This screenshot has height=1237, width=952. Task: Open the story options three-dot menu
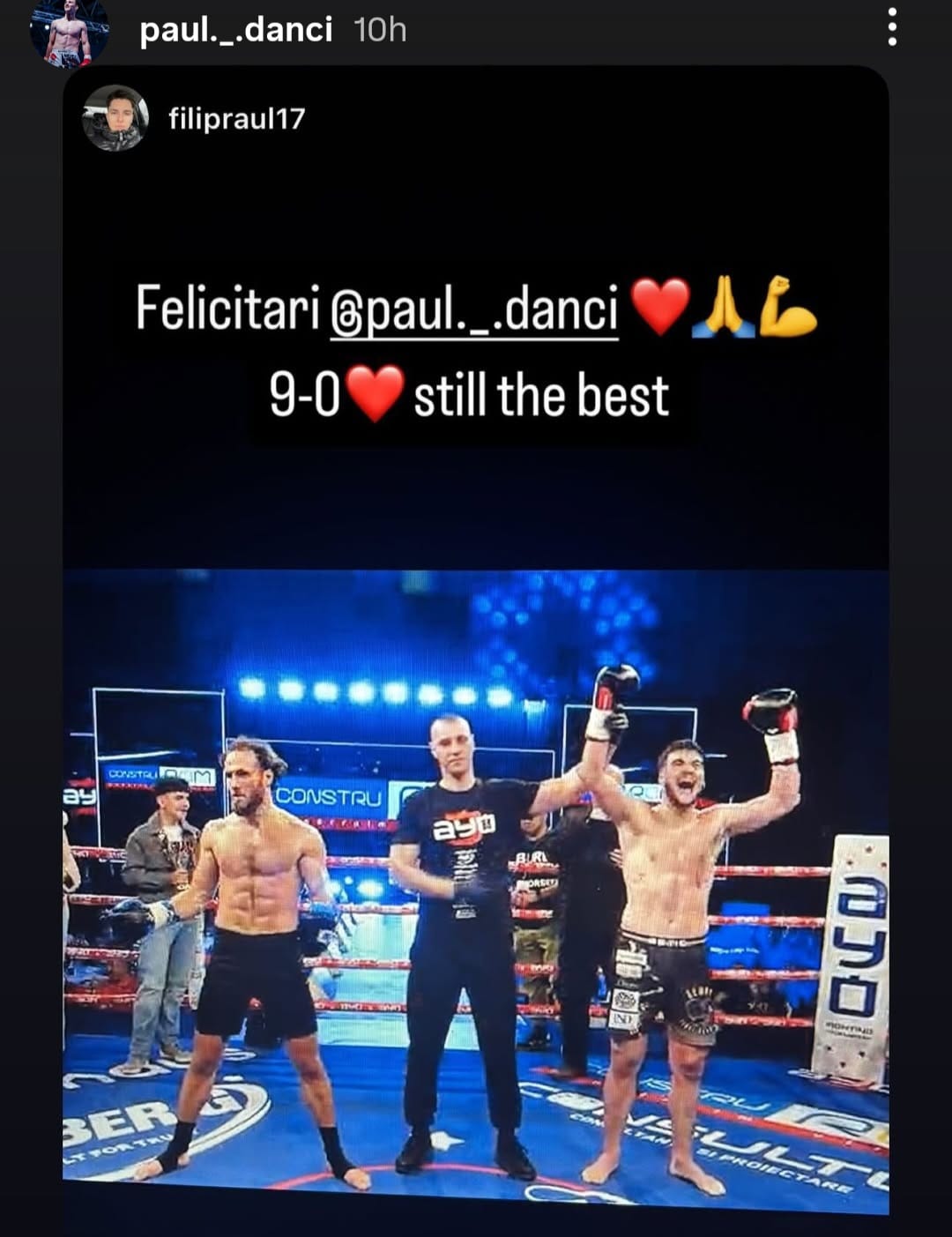[892, 29]
